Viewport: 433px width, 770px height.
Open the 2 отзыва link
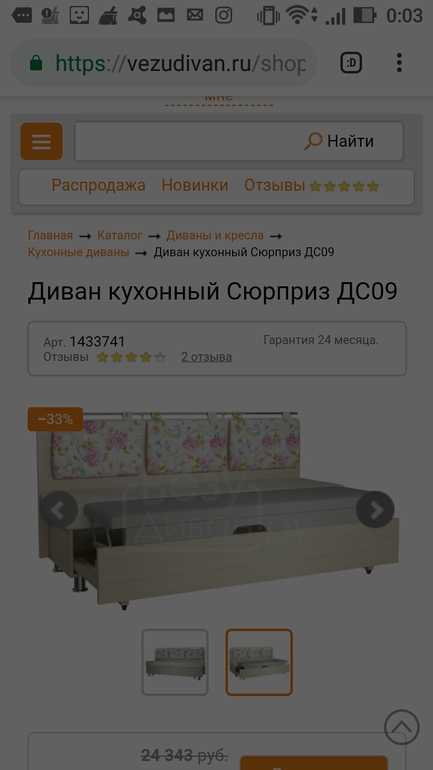coord(207,357)
